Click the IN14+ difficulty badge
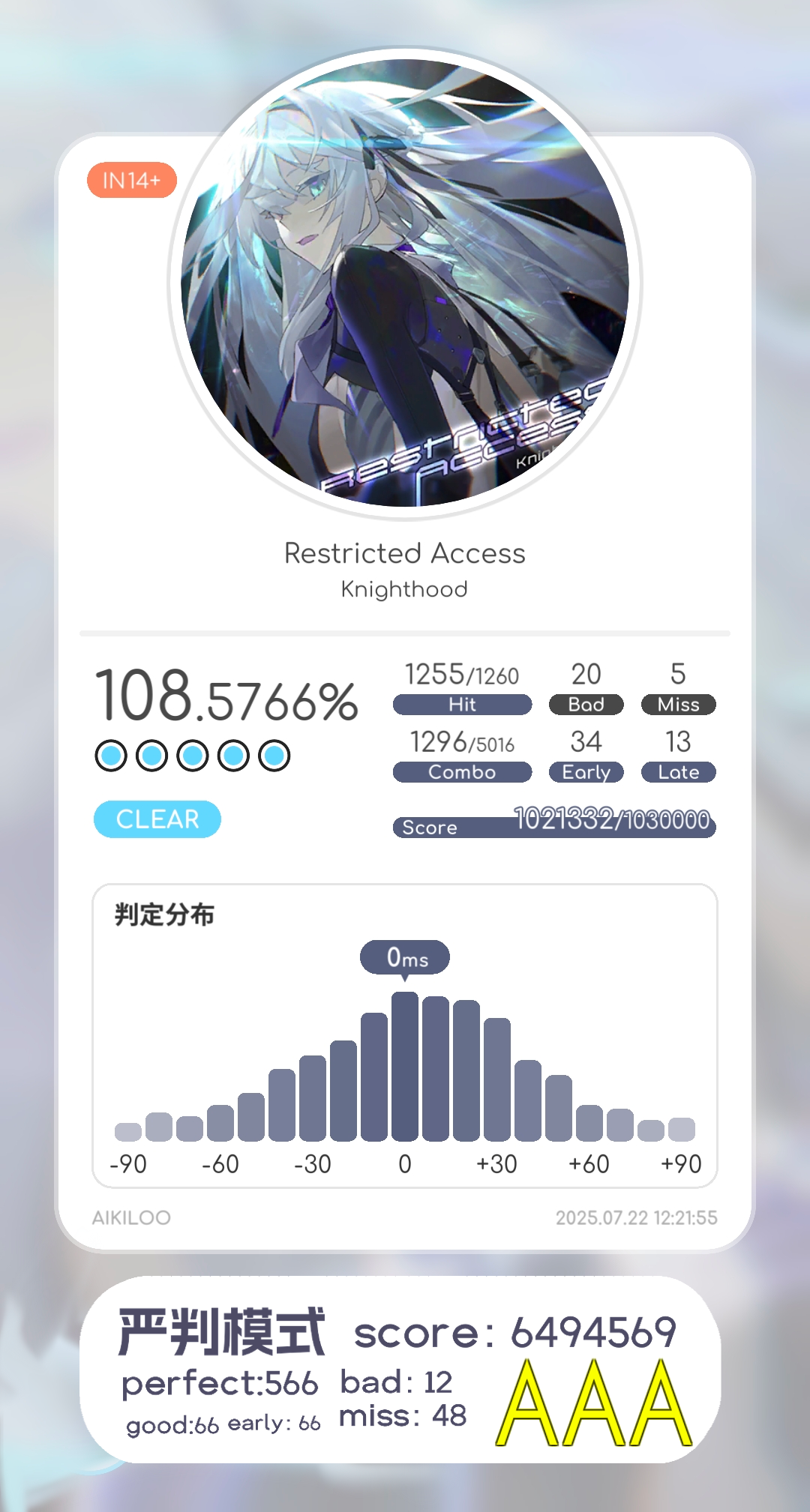 point(131,180)
